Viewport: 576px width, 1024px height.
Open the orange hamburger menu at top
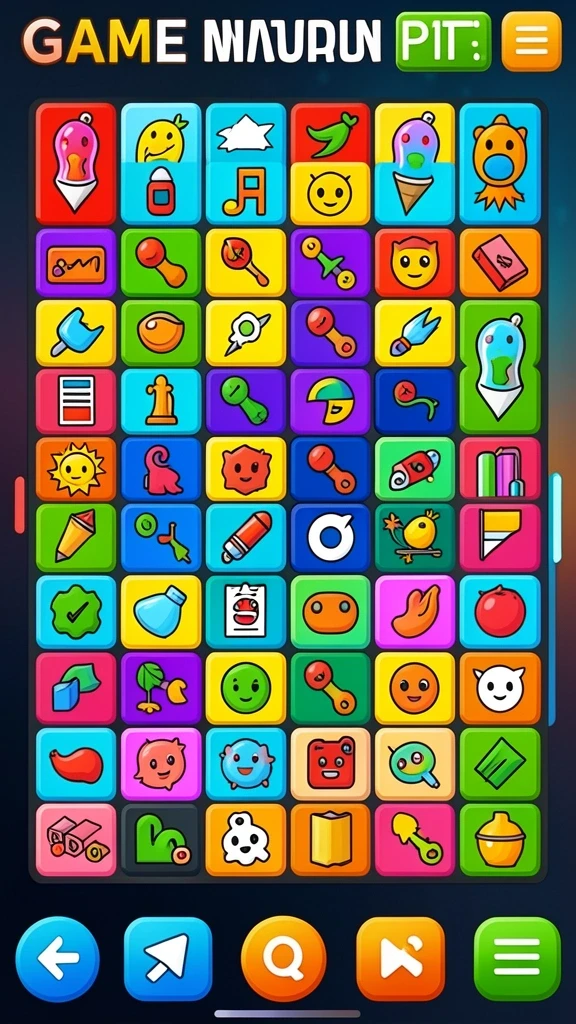[531, 41]
